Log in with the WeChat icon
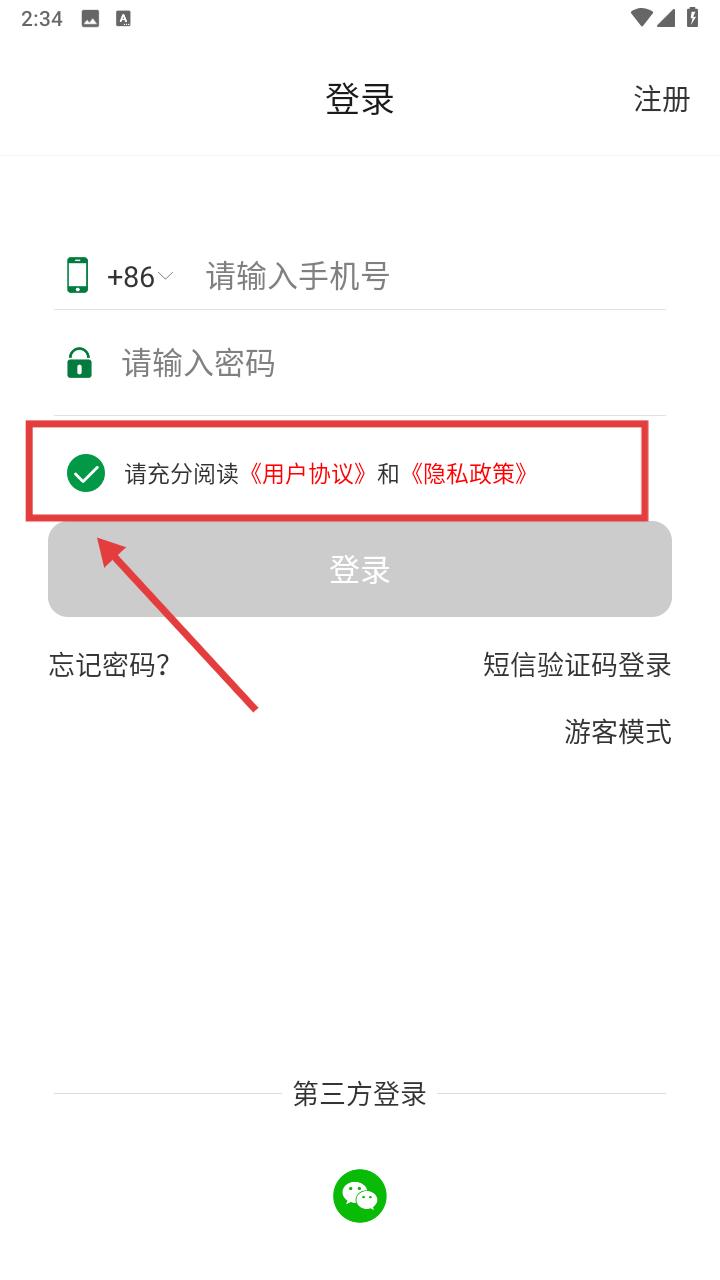The width and height of the screenshot is (720, 1280). point(360,1196)
